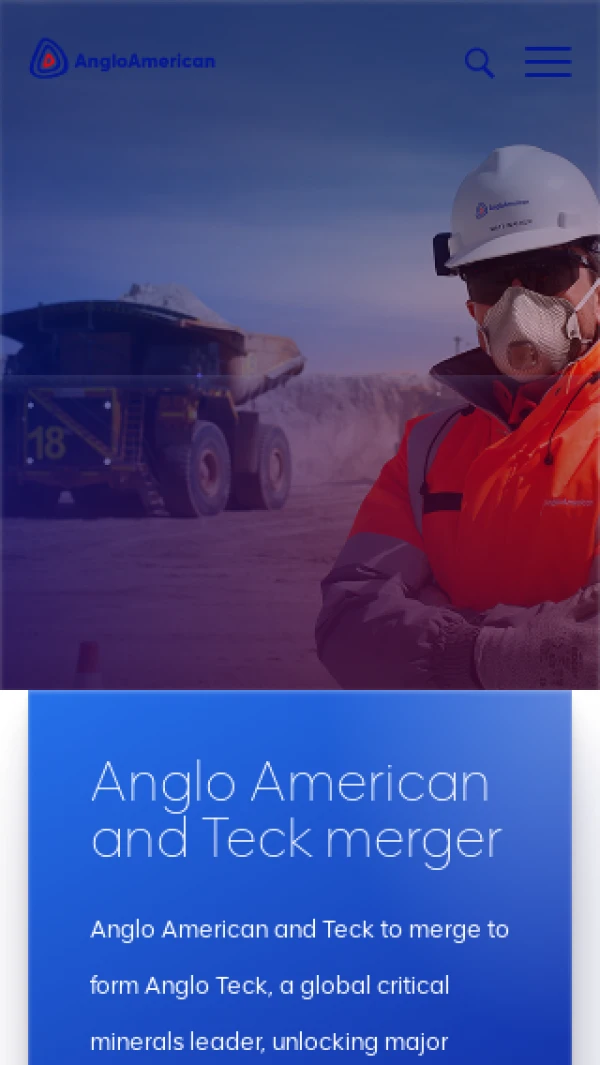600x1065 pixels.
Task: Go to Anglo American home via logo
Action: point(122,60)
